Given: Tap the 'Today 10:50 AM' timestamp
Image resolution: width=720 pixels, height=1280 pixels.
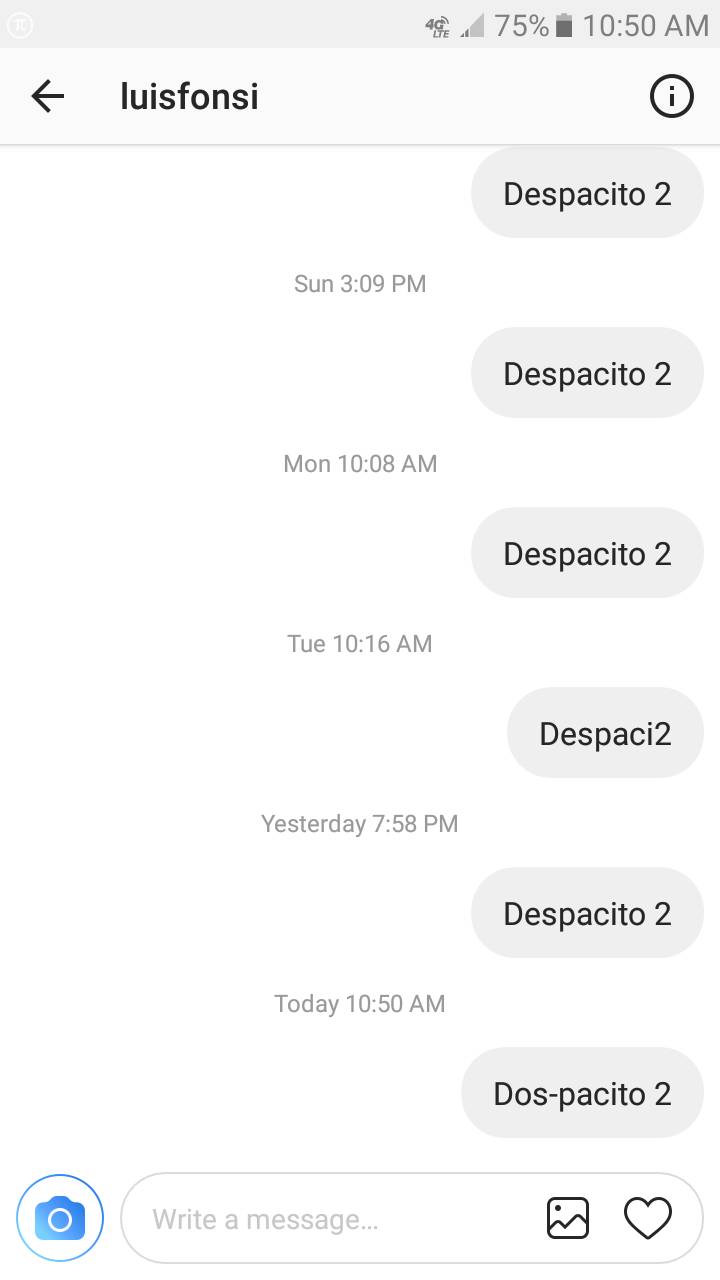Looking at the screenshot, I should point(360,1003).
